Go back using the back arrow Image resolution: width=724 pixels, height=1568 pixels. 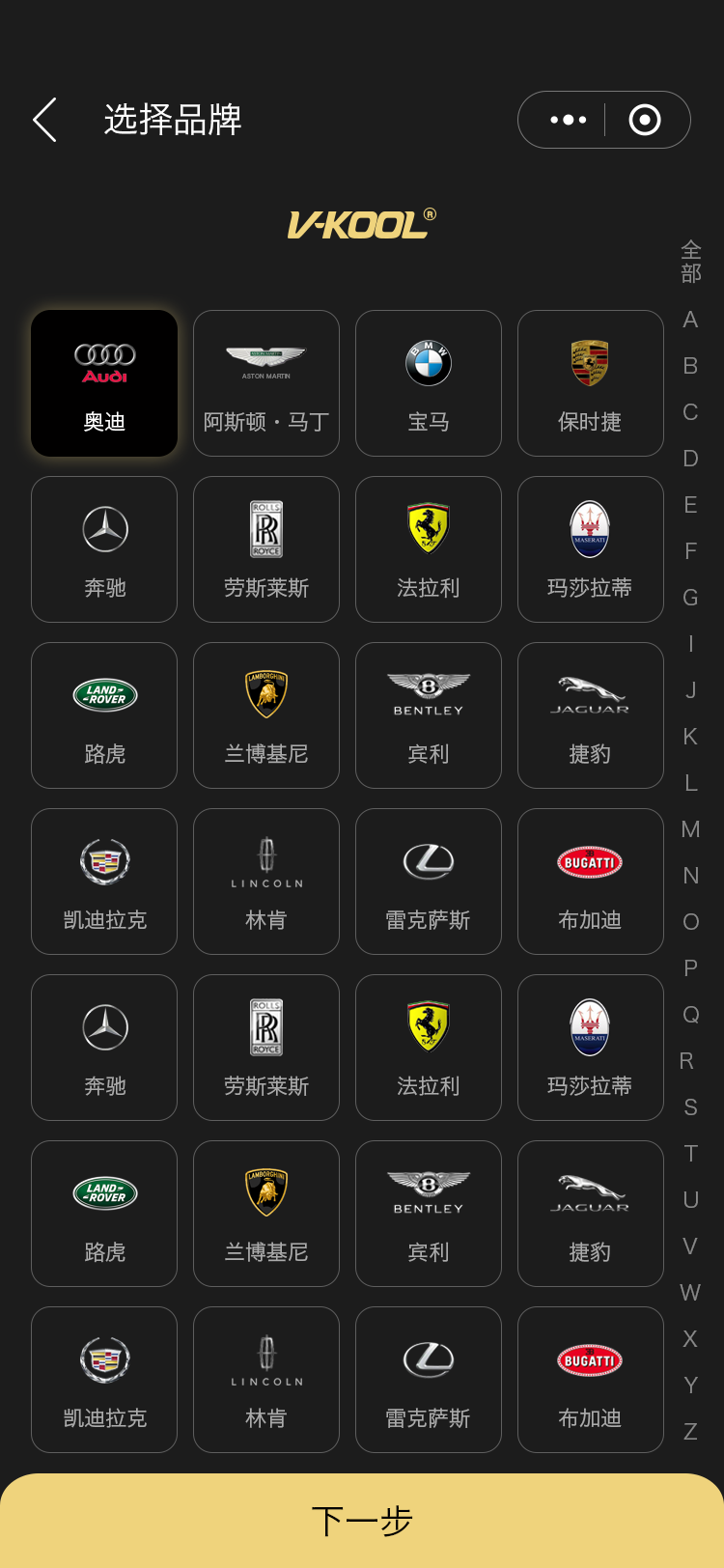tap(43, 120)
